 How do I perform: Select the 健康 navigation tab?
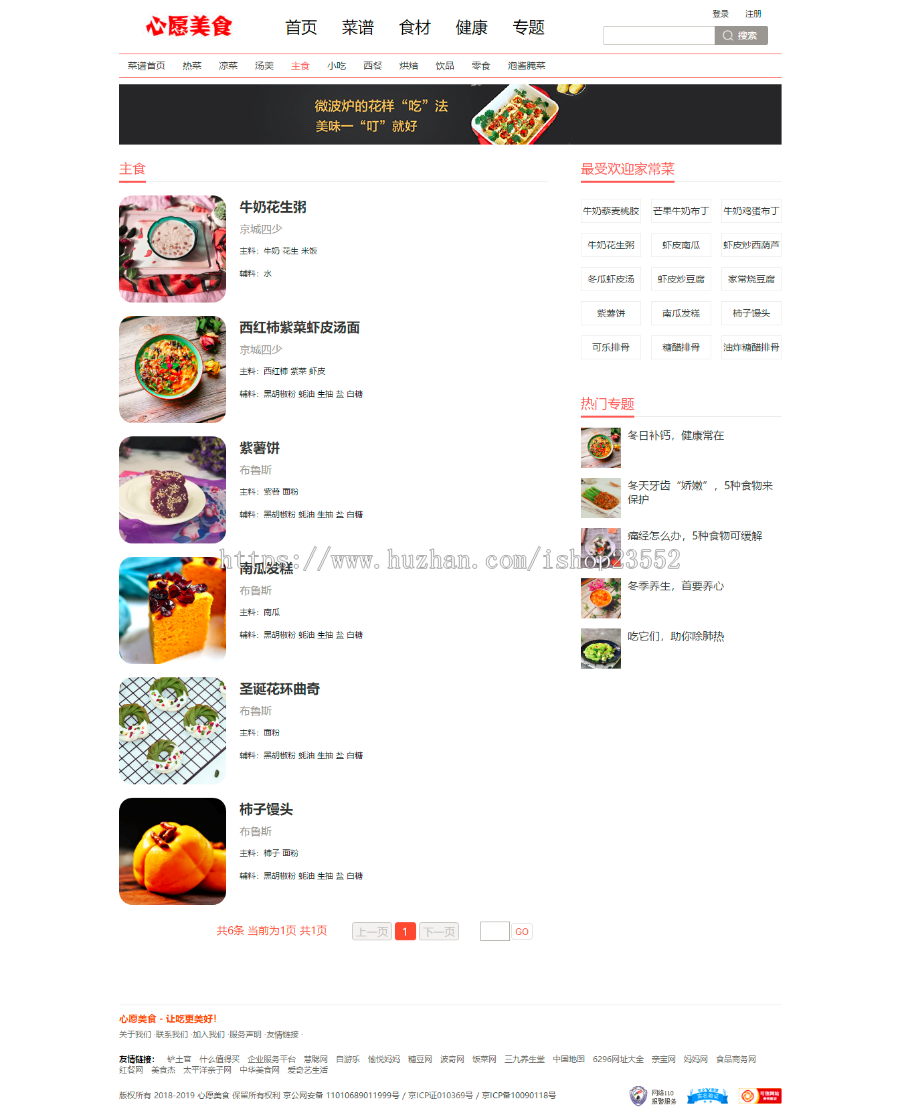pyautogui.click(x=471, y=28)
